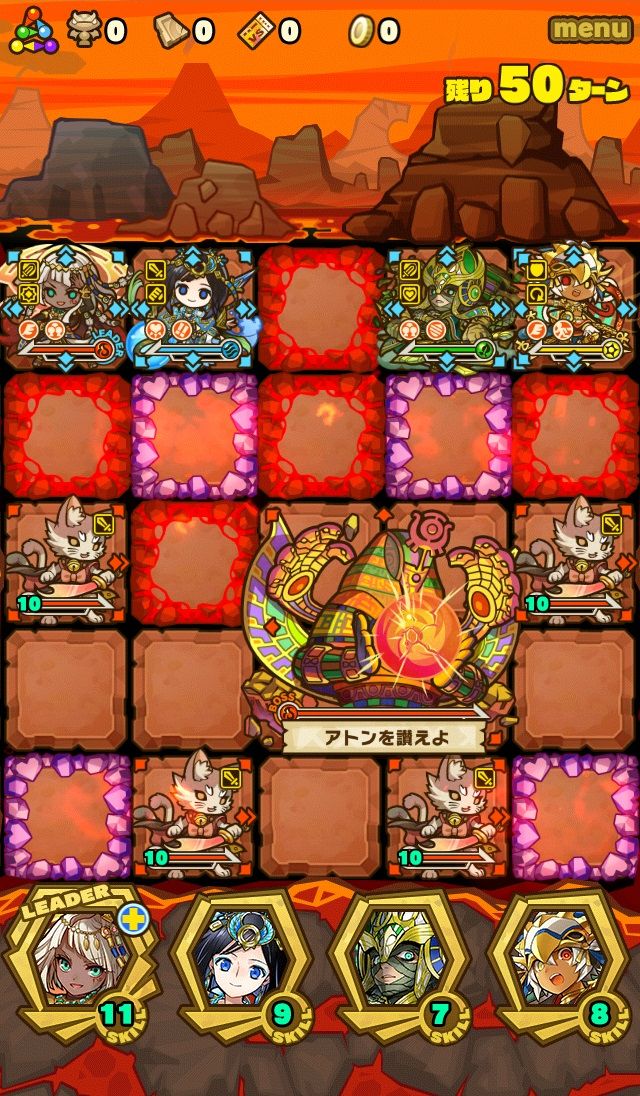Open the menu button
The width and height of the screenshot is (640, 1096).
590,29
